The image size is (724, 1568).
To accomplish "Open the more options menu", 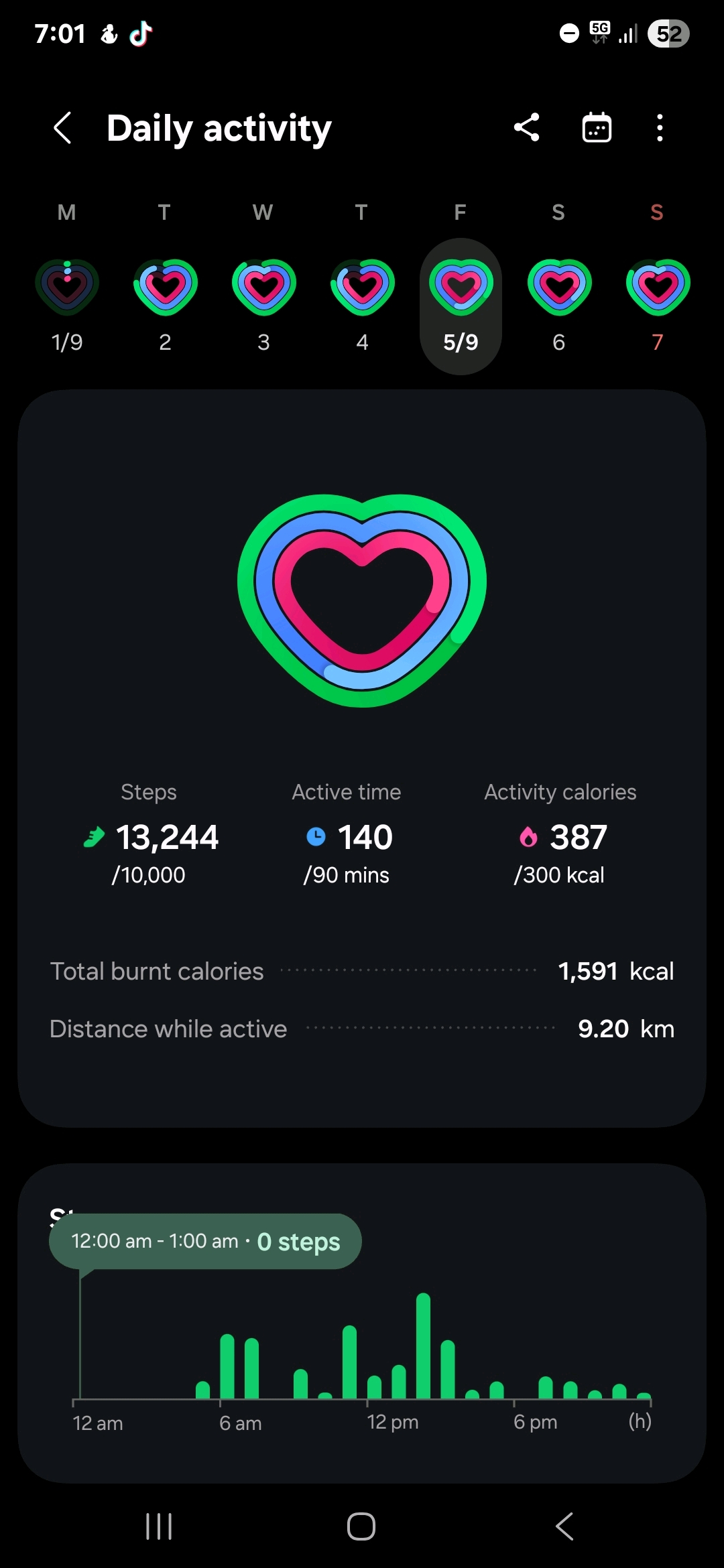I will 660,127.
